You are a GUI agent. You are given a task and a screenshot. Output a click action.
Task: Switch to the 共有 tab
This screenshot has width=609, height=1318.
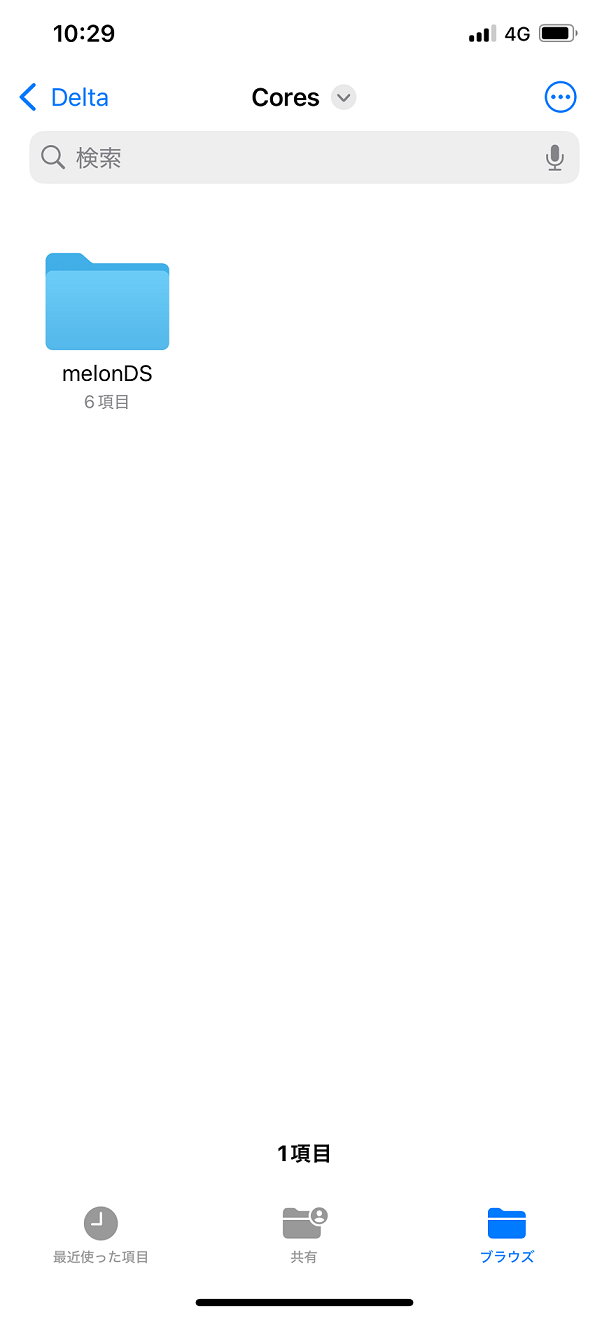304,1235
